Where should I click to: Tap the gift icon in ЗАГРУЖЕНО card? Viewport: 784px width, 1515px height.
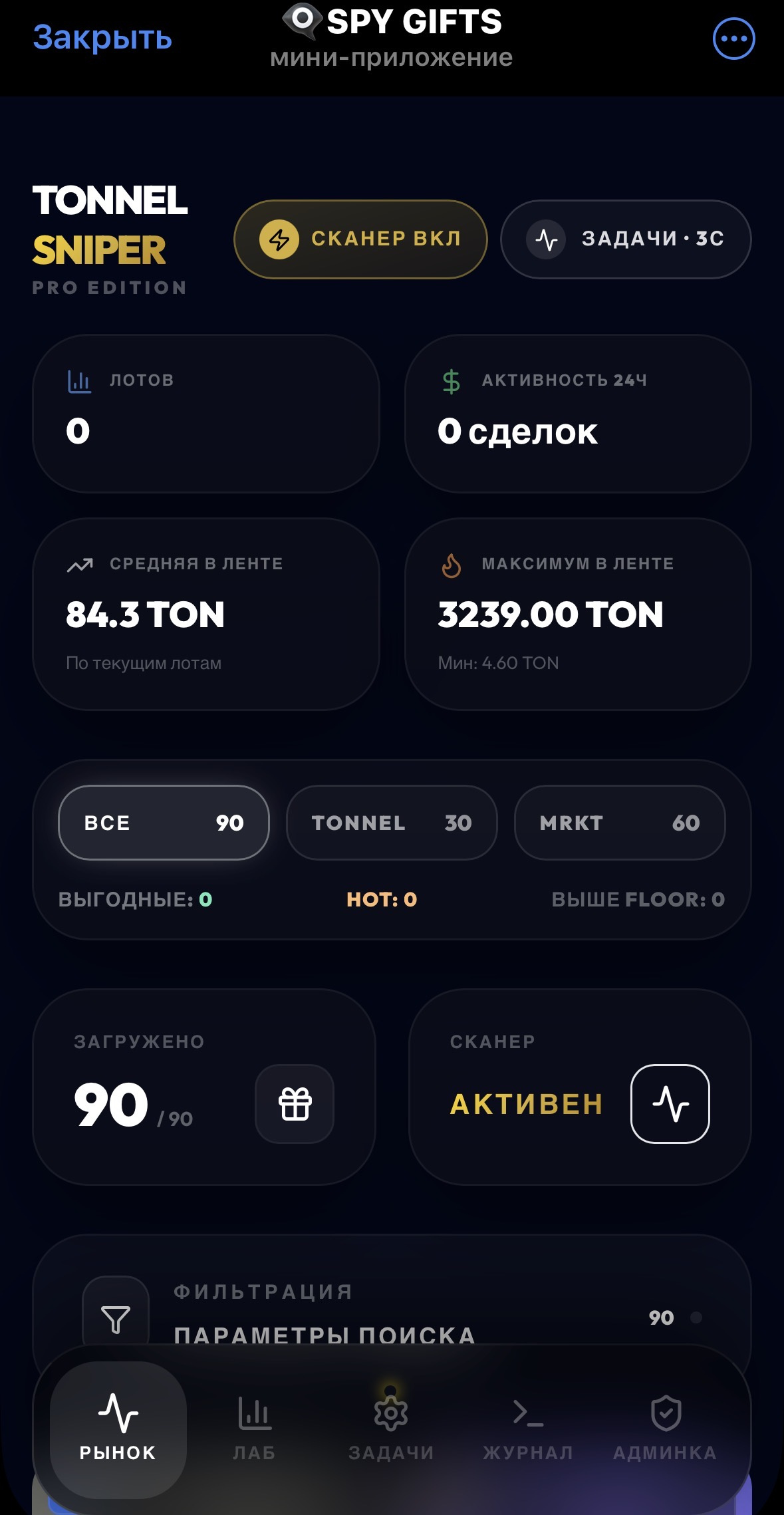point(295,1104)
